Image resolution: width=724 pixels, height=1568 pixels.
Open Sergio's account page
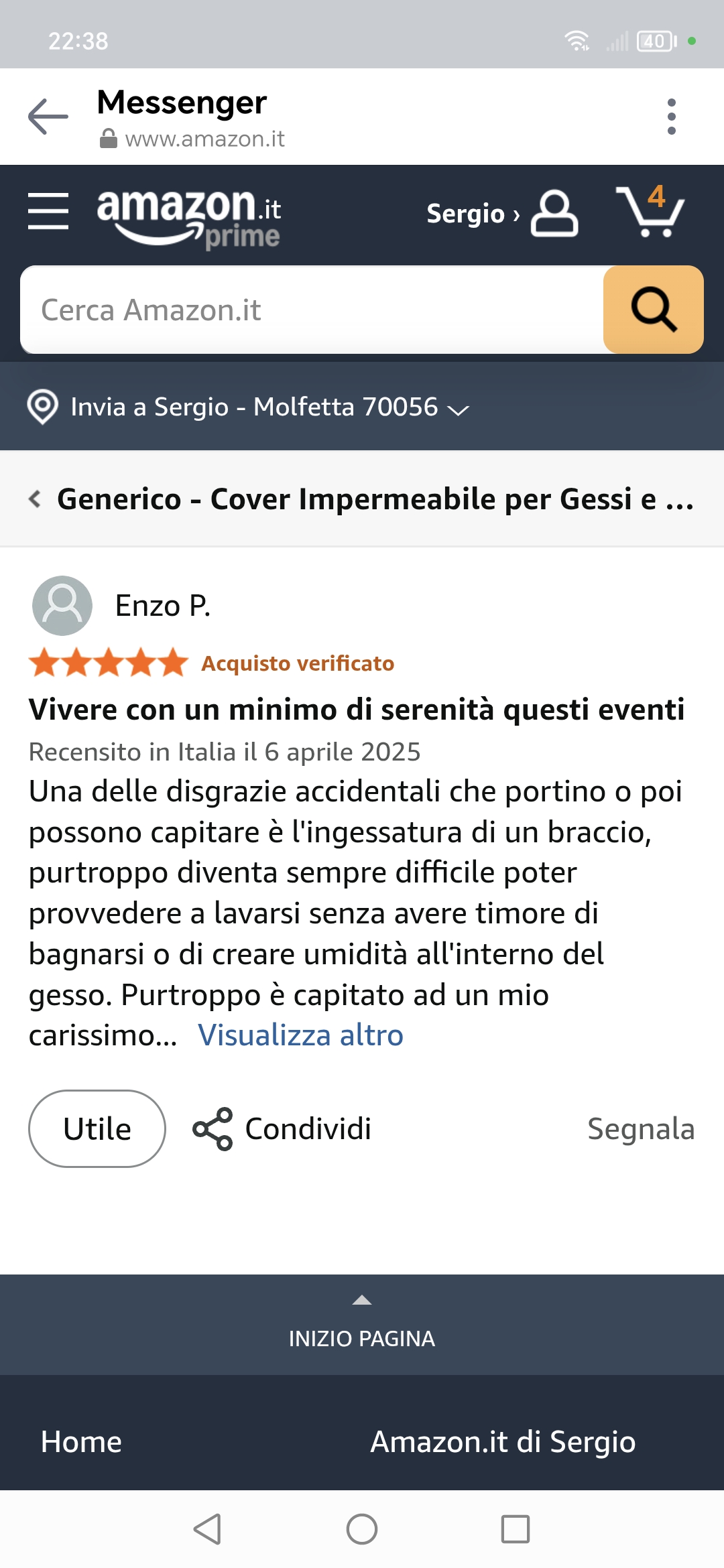502,213
